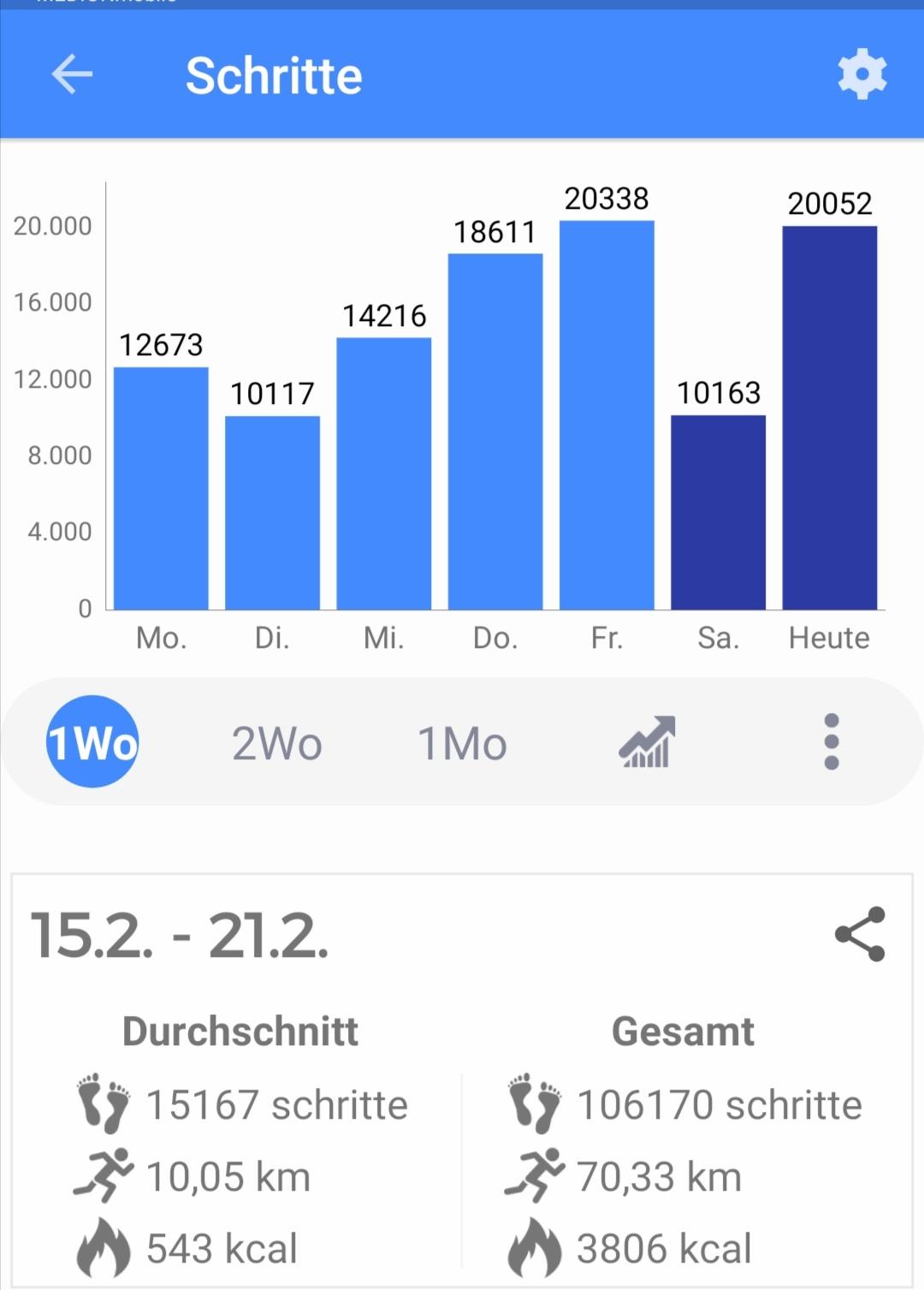This screenshot has width=924, height=1290.
Task: Share the 15.2. - 21.2. summary
Action: pos(860,934)
